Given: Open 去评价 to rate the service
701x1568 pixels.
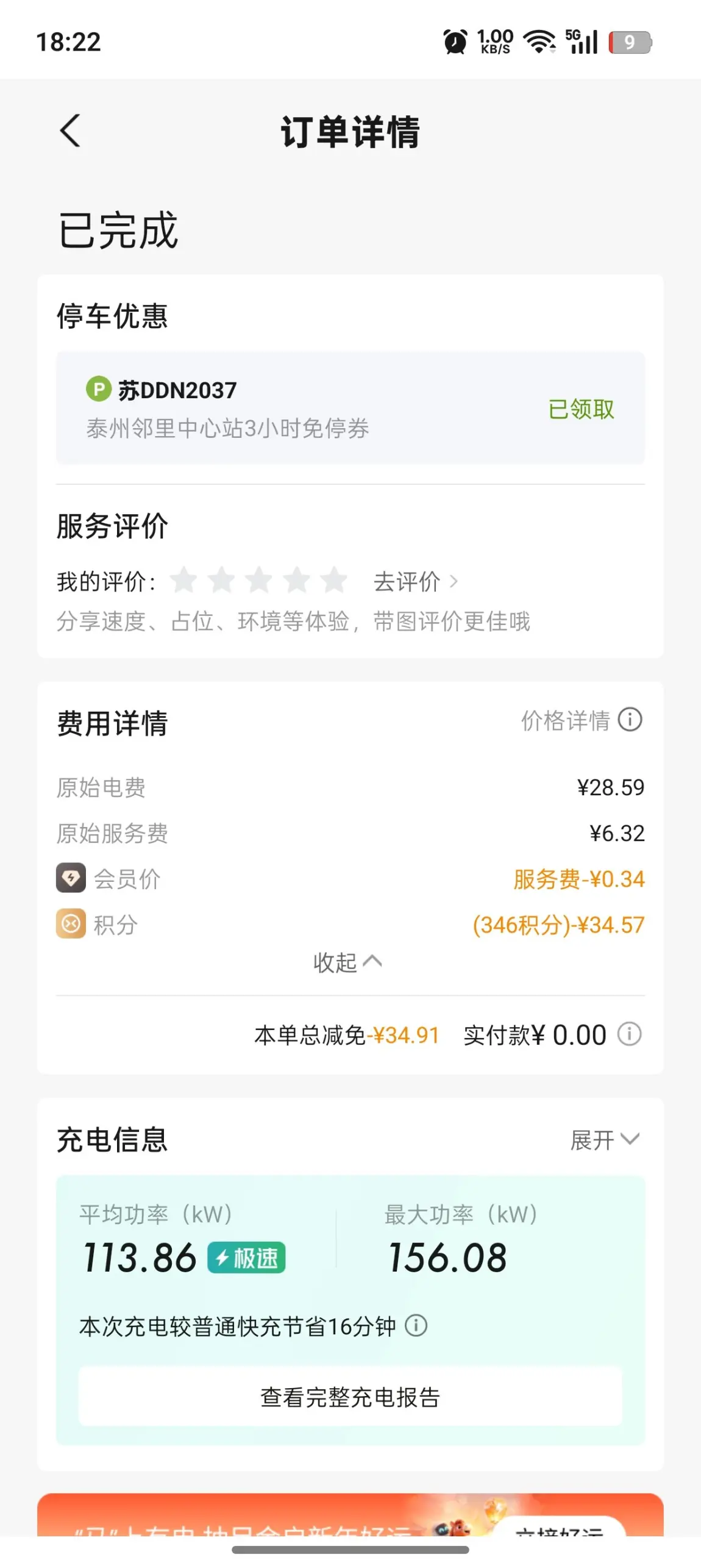Looking at the screenshot, I should (x=415, y=582).
